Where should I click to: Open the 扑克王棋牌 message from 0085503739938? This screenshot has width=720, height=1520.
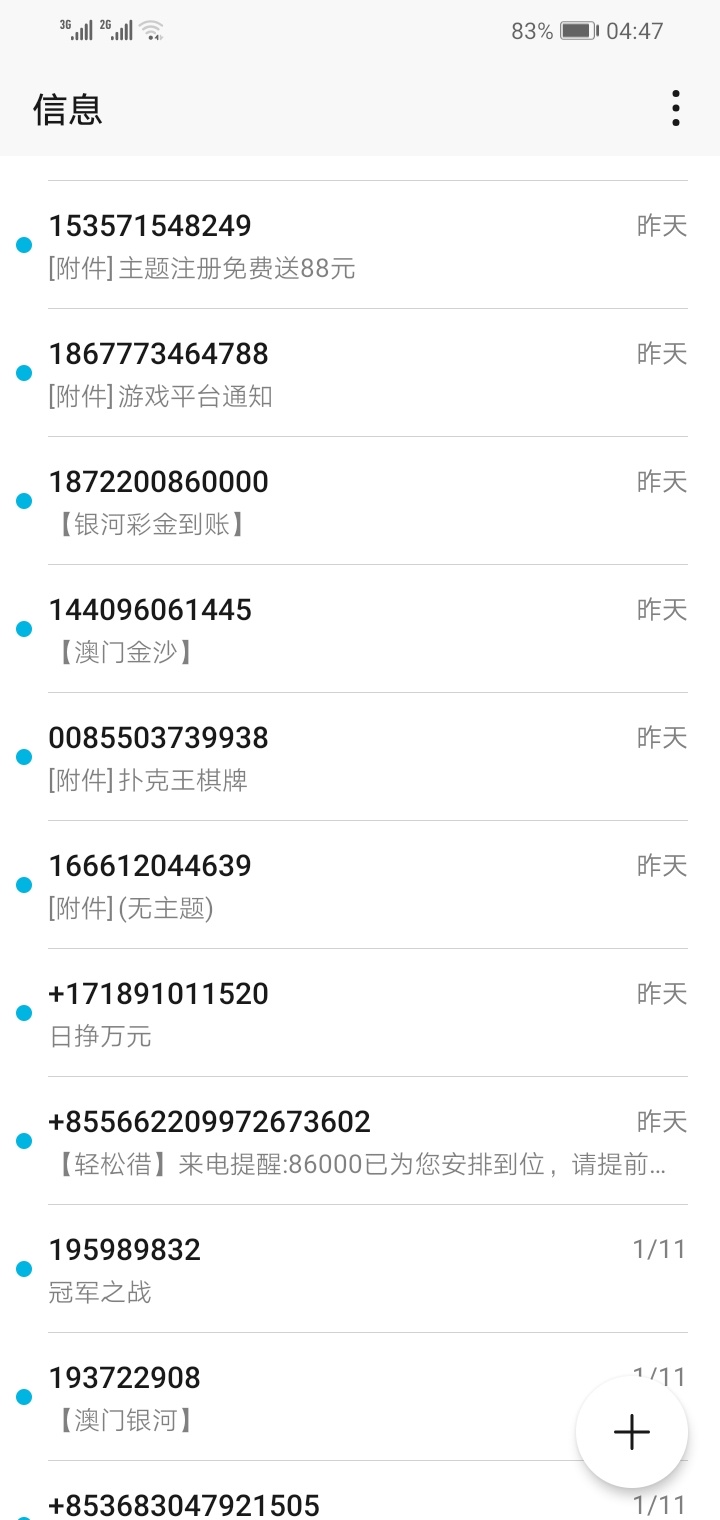[x=360, y=757]
